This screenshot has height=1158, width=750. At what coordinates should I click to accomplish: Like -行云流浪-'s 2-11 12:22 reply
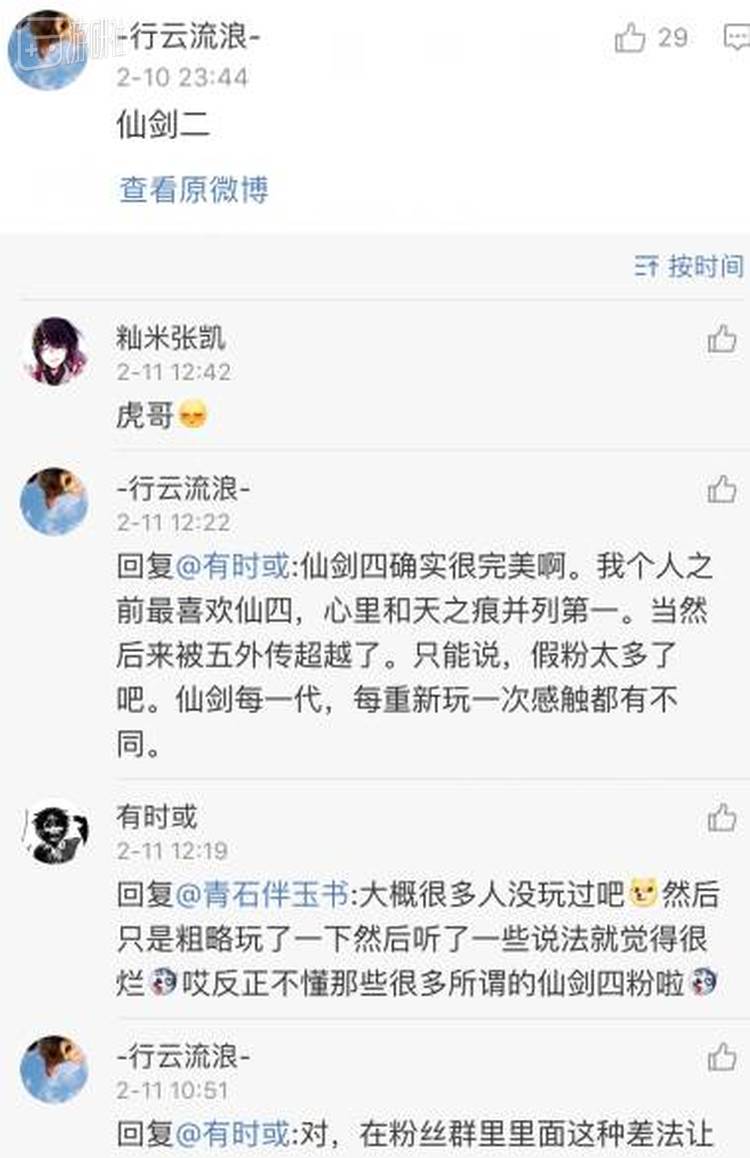tap(722, 489)
